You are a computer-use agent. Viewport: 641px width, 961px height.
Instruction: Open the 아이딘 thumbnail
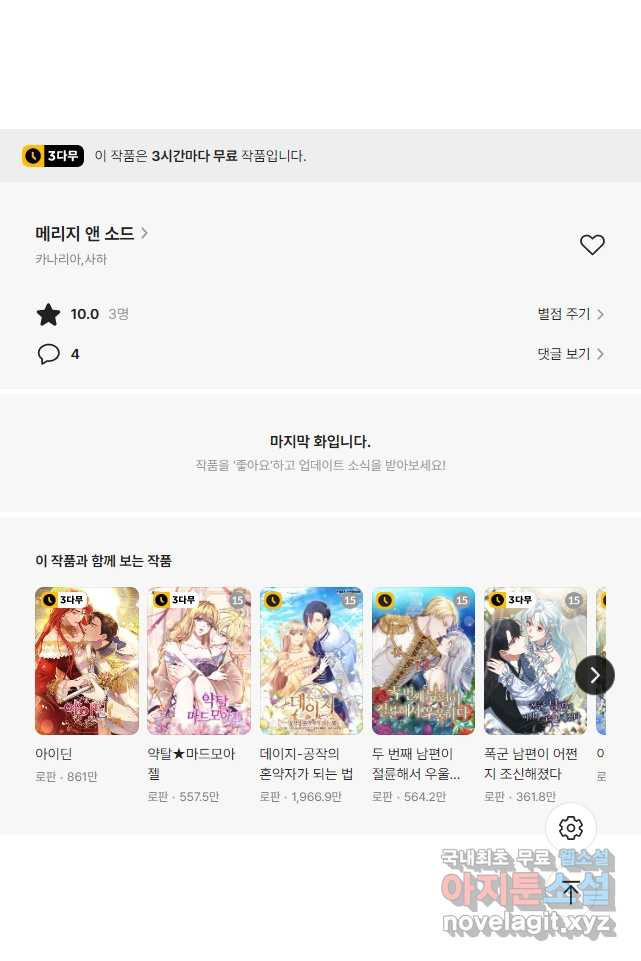tap(87, 661)
